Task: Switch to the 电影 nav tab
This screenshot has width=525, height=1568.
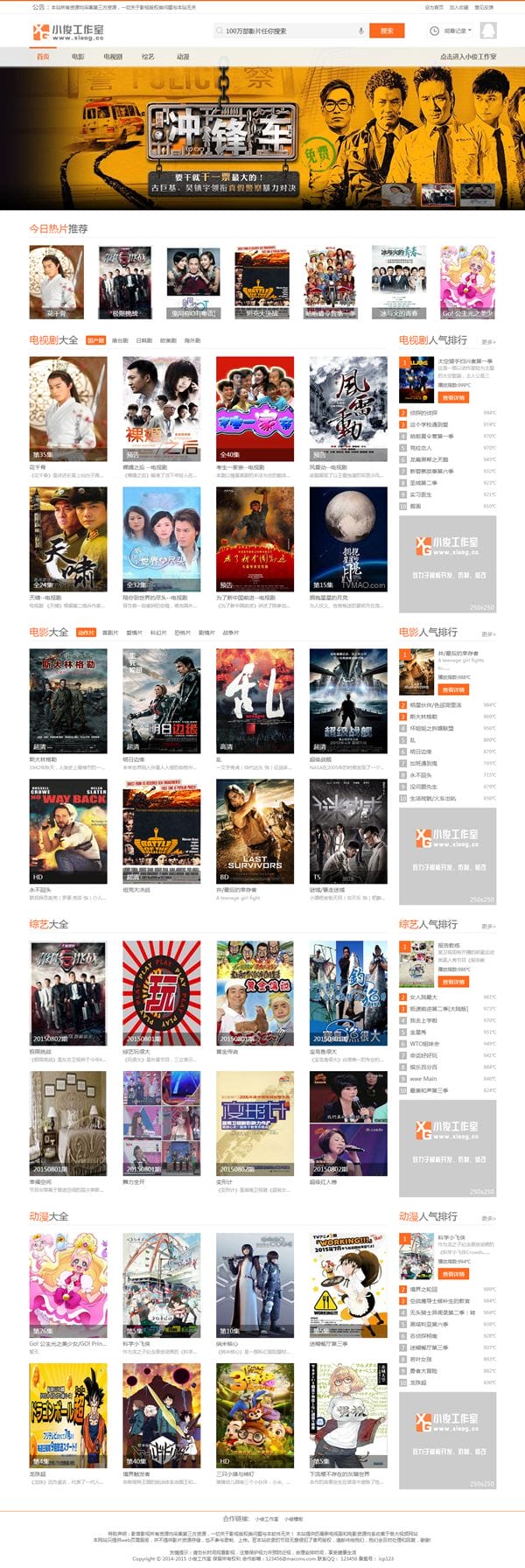Action: [78, 57]
